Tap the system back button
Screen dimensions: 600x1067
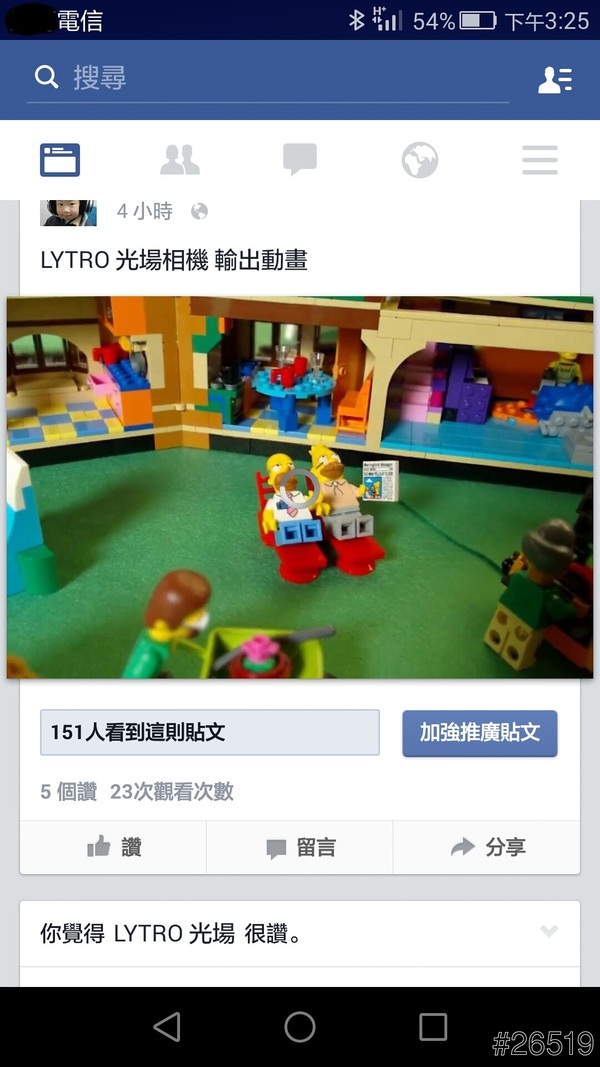click(x=167, y=1026)
